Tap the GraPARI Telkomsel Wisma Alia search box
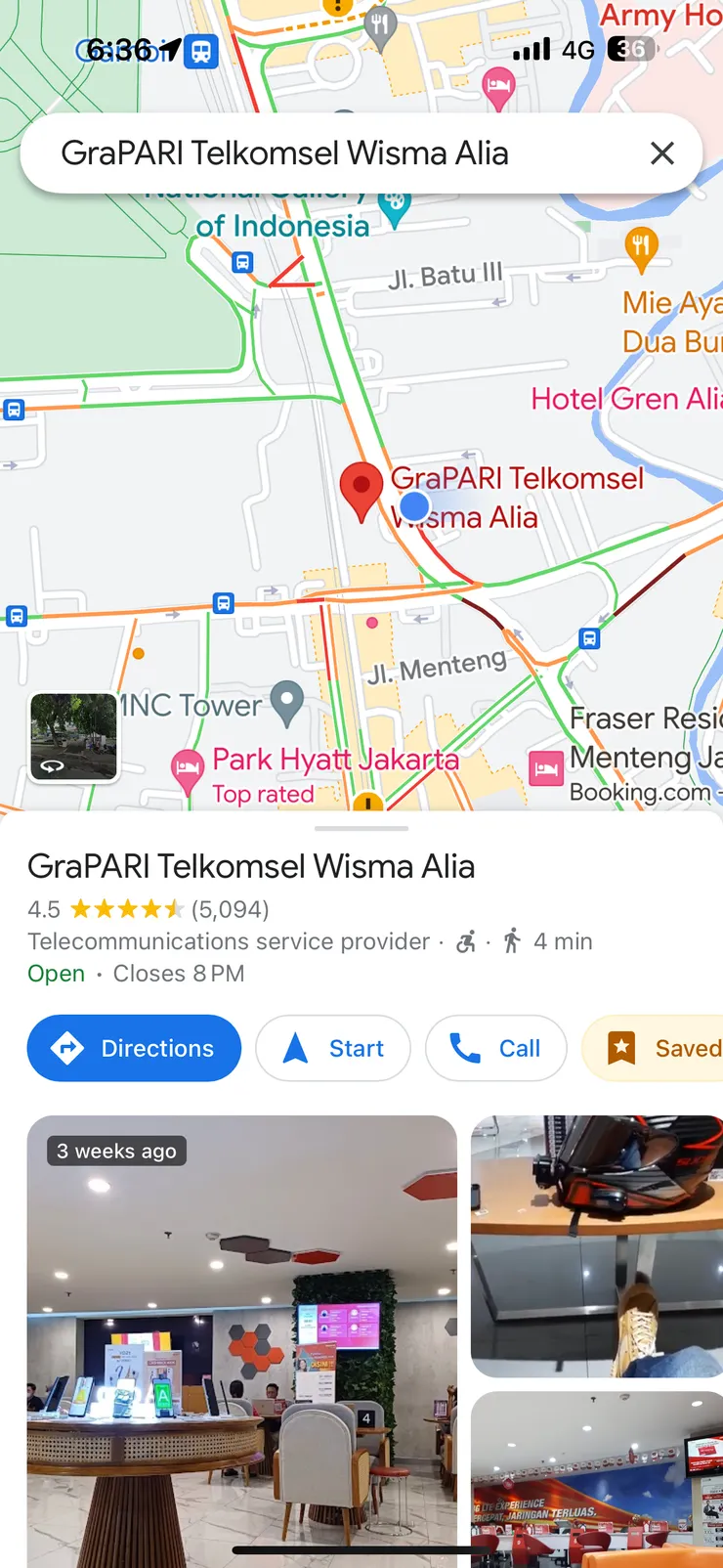Viewport: 723px width, 1568px height. pyautogui.click(x=332, y=153)
